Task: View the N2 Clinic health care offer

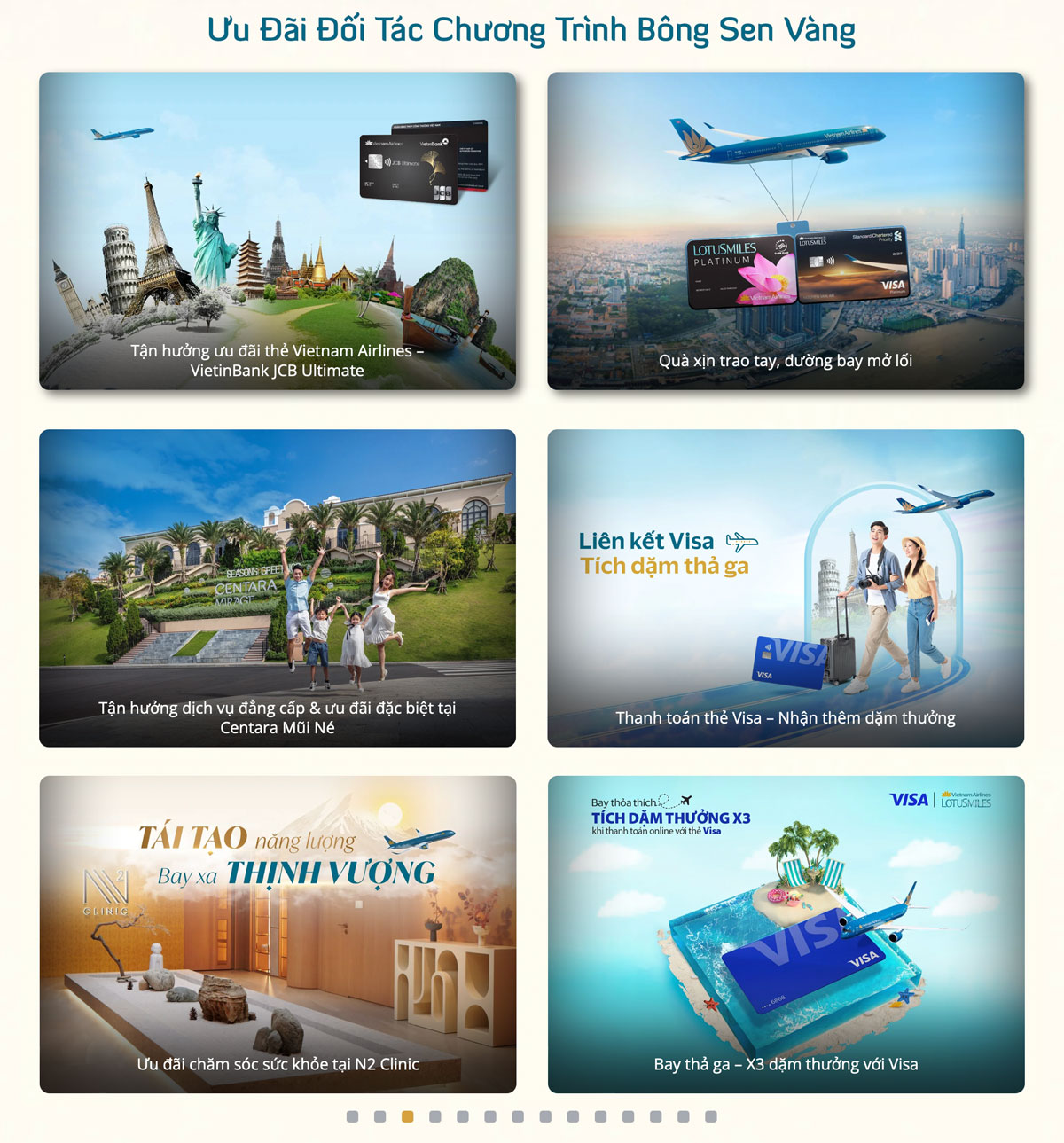Action: tap(278, 934)
